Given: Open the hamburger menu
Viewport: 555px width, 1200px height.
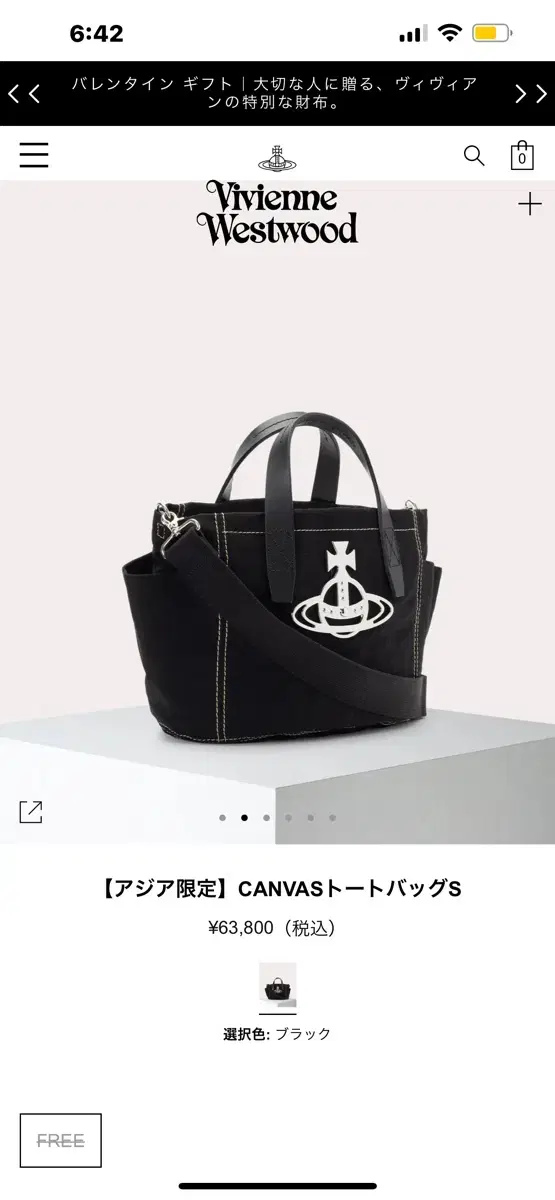Looking at the screenshot, I should coord(34,155).
